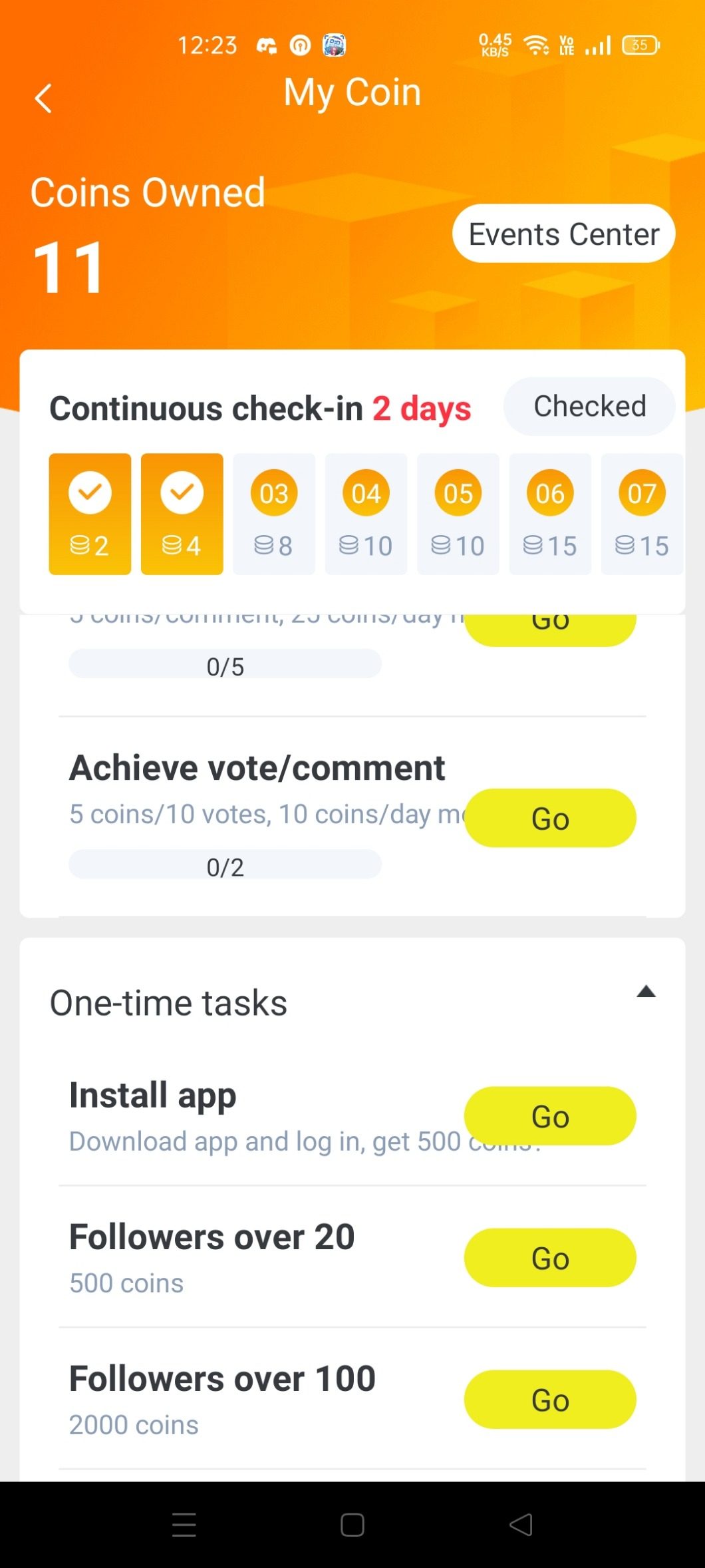Tap Go for Install app task
Viewport: 705px width, 1568px height.
point(550,1116)
